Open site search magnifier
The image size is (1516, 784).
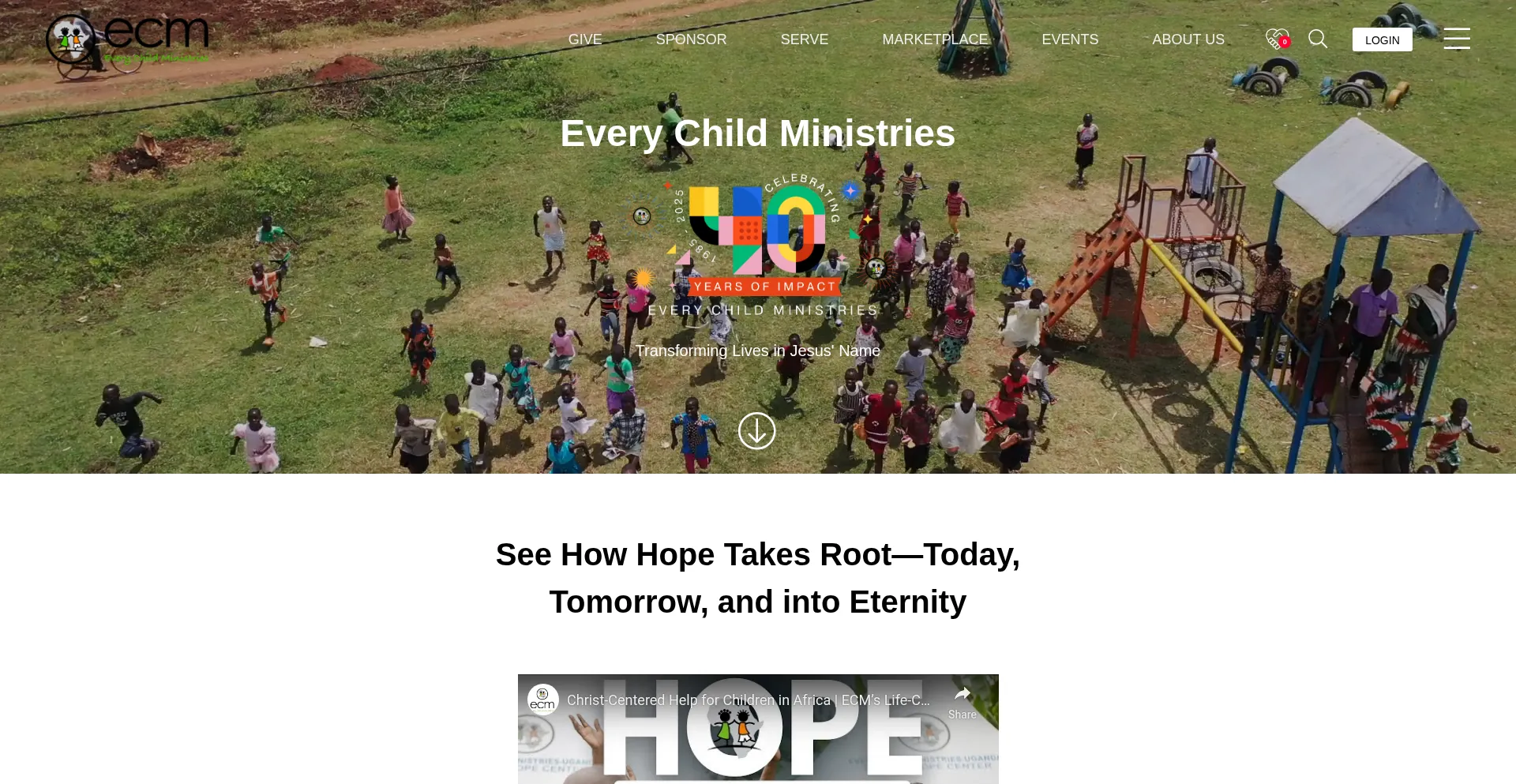pos(1318,39)
